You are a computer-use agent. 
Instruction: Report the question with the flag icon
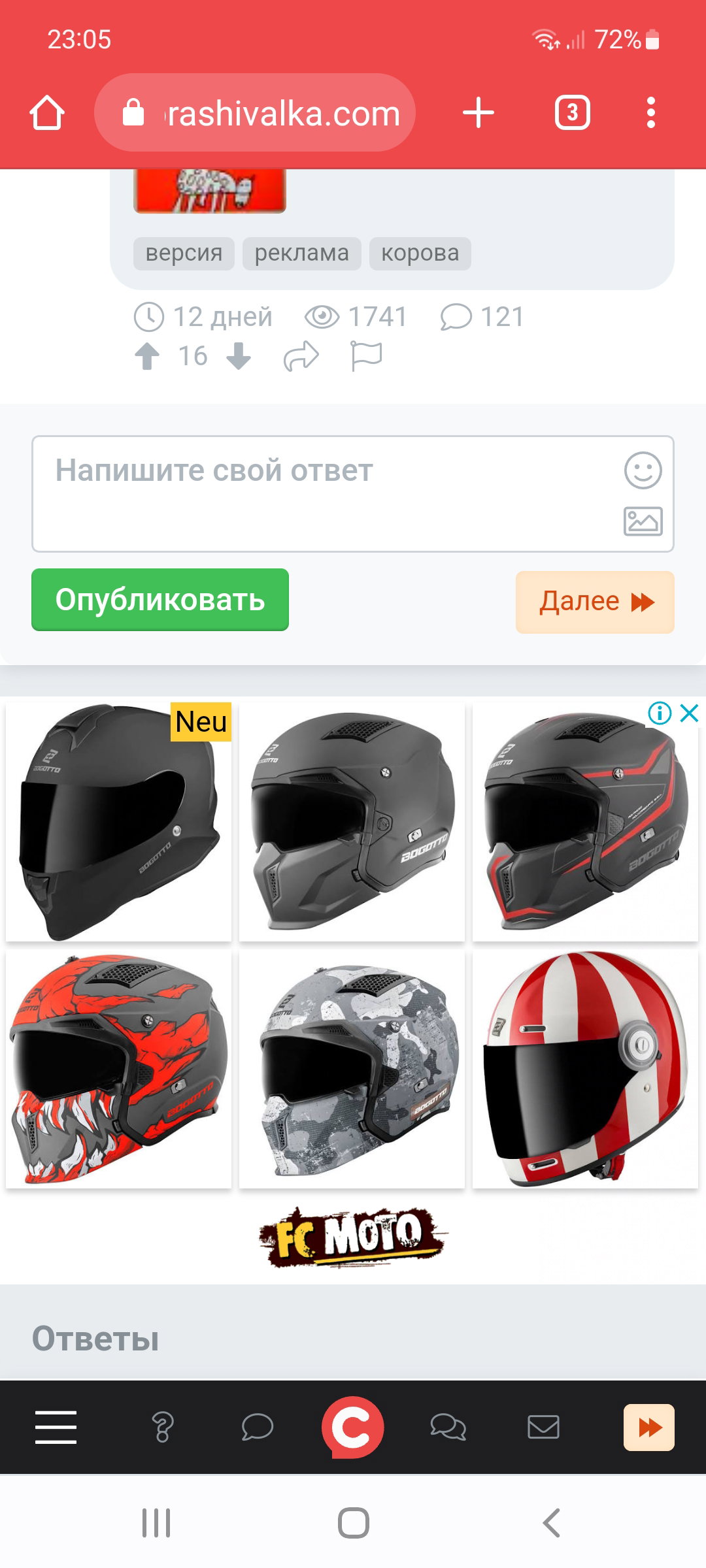[x=366, y=357]
